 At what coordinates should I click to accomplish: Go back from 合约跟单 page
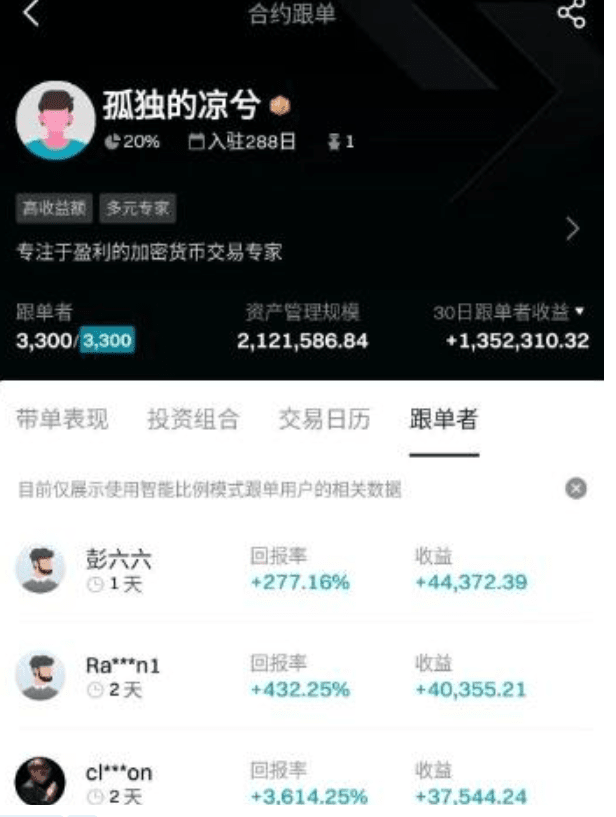click(32, 15)
